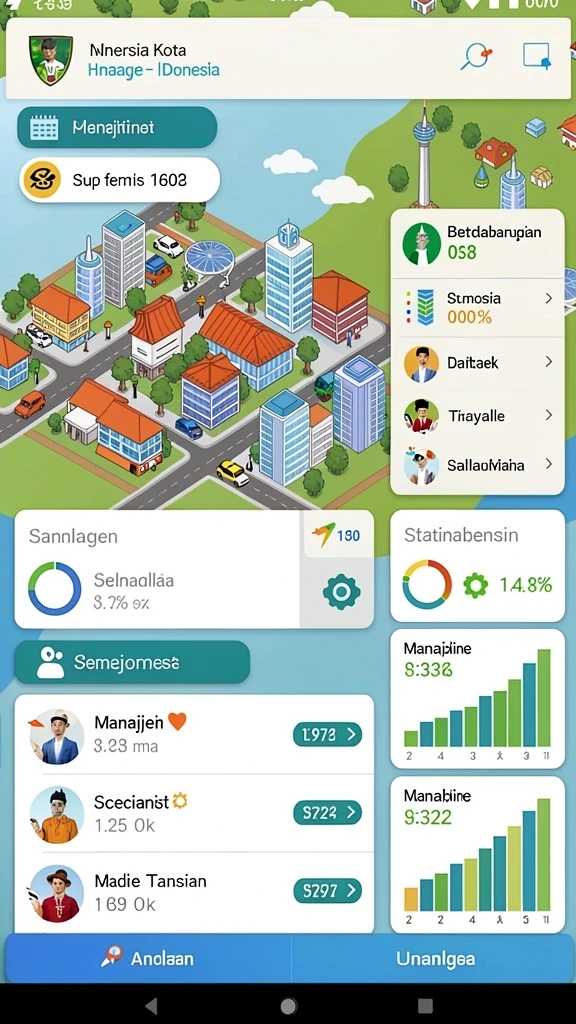Switch to the Anolaan tab
The height and width of the screenshot is (1024, 576).
click(148, 958)
